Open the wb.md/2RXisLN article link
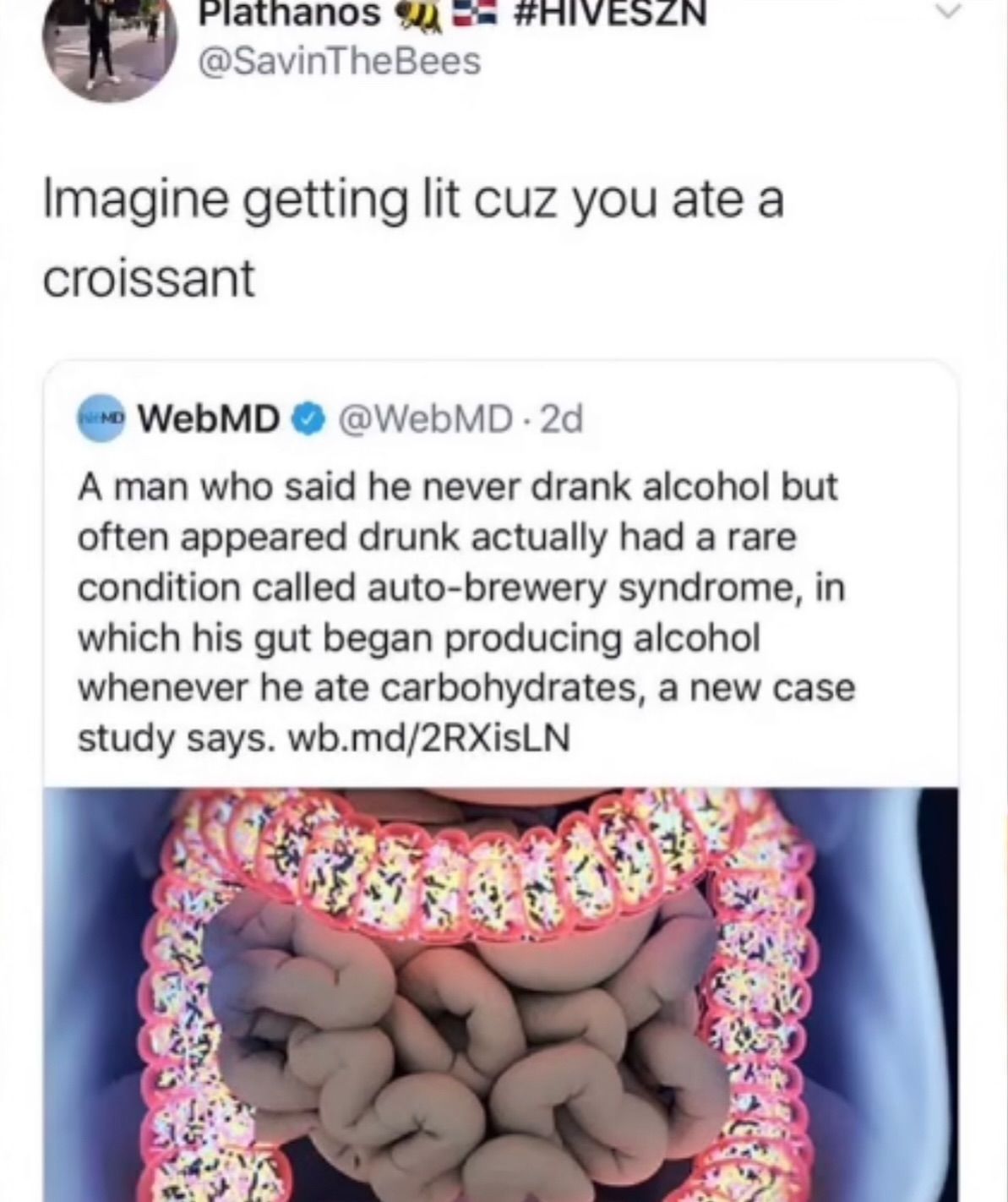Image resolution: width=1008 pixels, height=1202 pixels. (x=429, y=739)
